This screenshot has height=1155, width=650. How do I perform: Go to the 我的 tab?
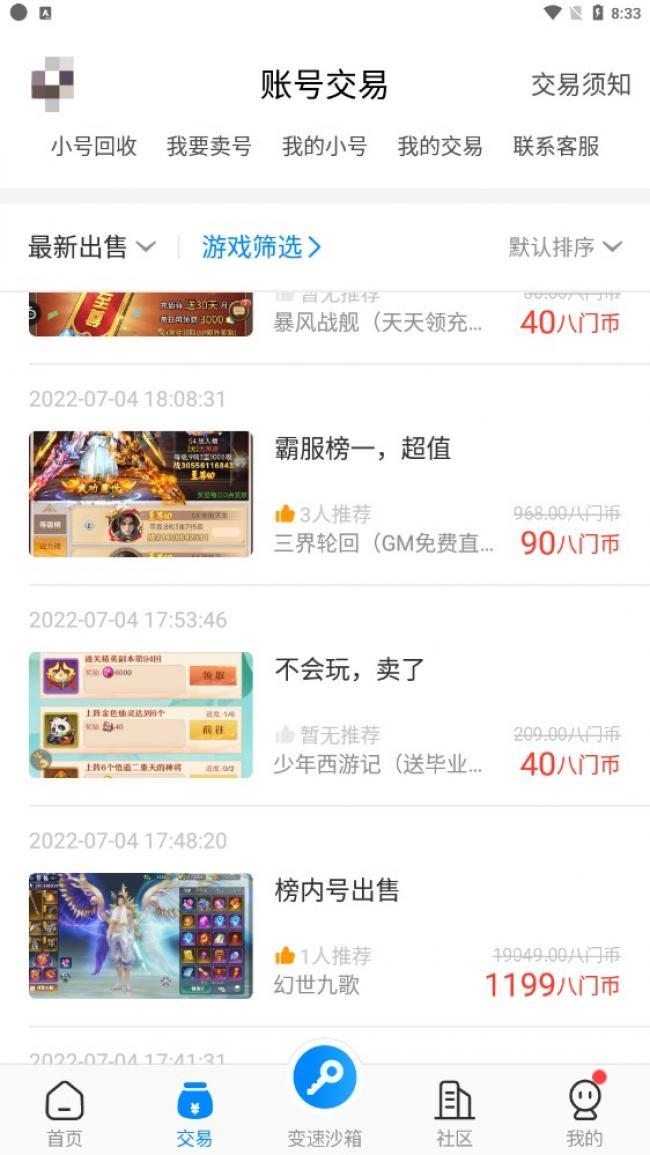[584, 1112]
